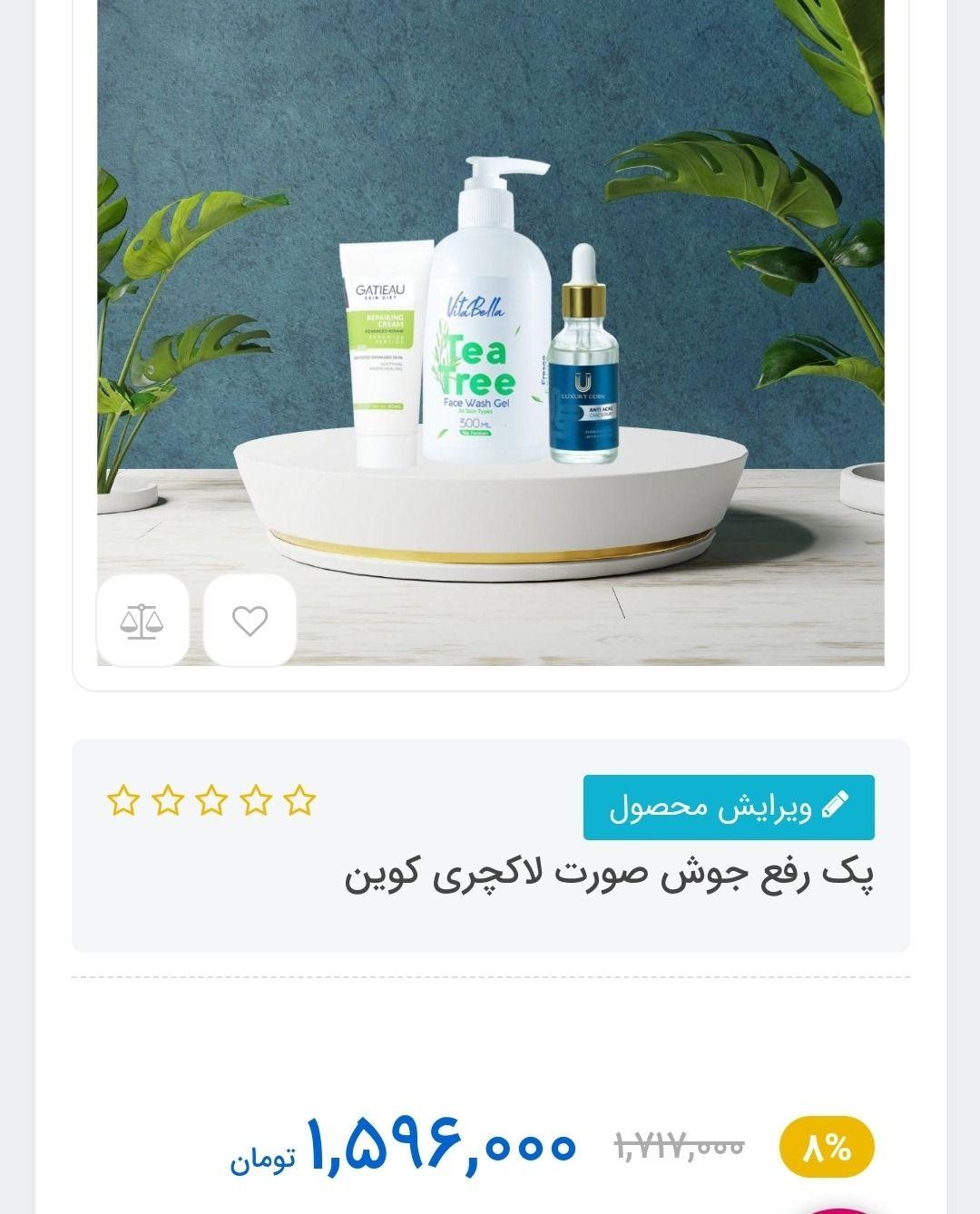Expand details under the dashed divider line
This screenshot has width=980, height=1214.
point(490,978)
